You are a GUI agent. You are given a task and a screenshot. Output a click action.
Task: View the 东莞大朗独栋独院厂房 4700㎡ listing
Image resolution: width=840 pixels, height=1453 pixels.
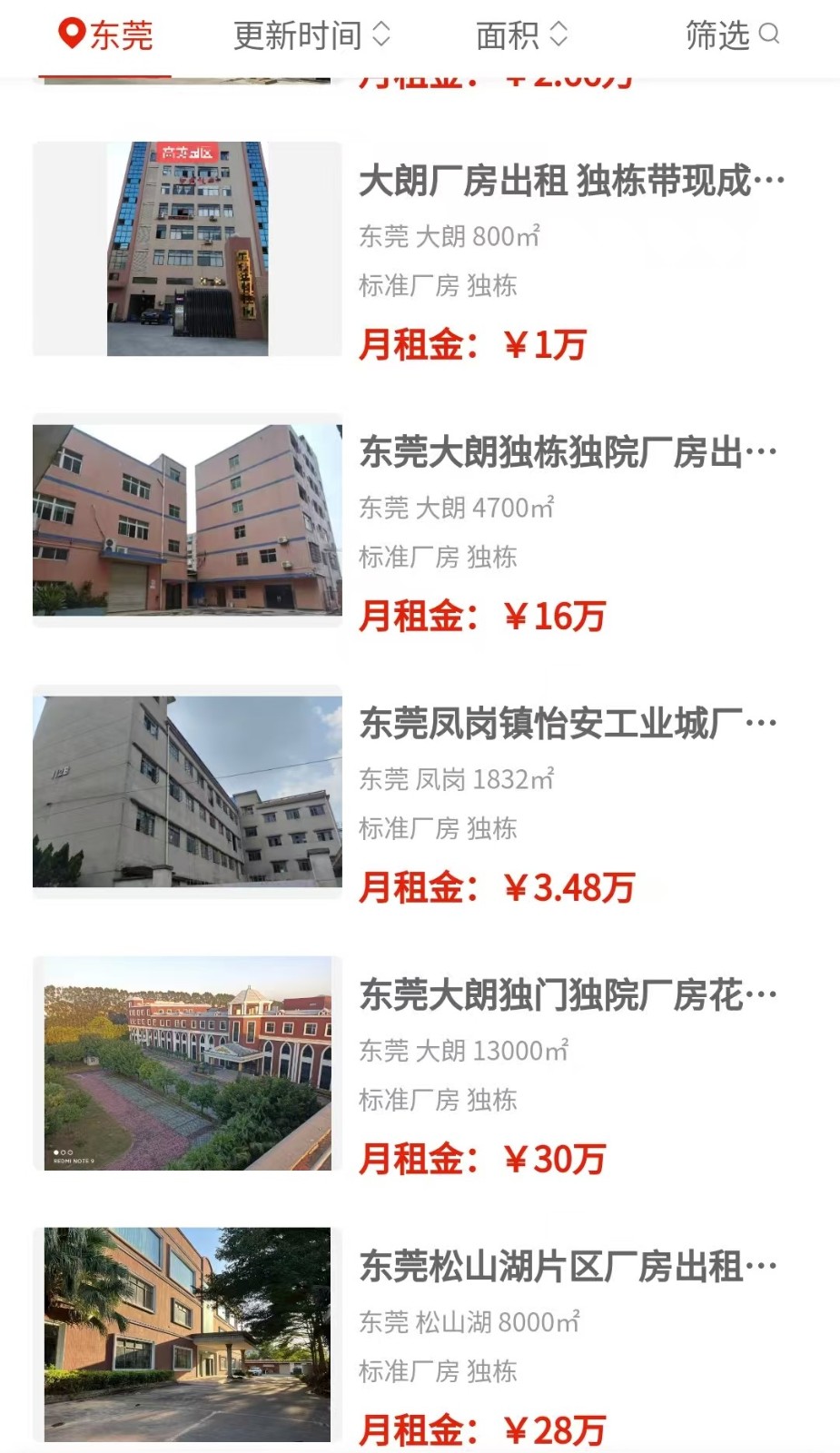(568, 452)
